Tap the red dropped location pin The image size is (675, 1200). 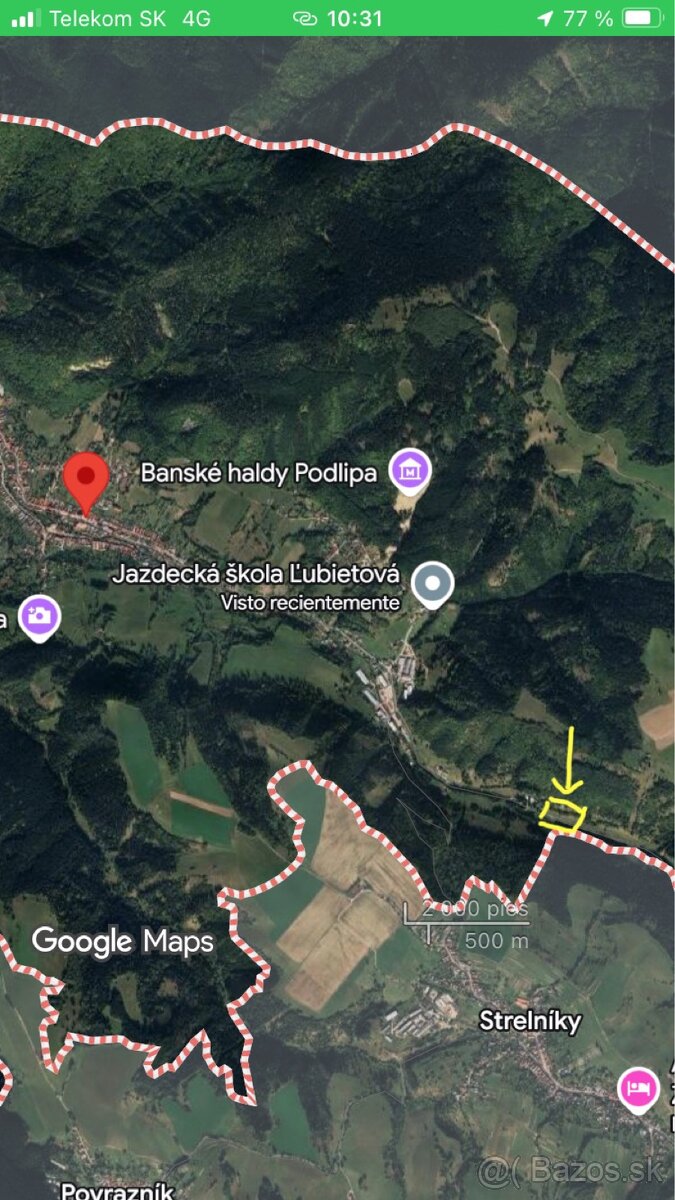coord(86,480)
